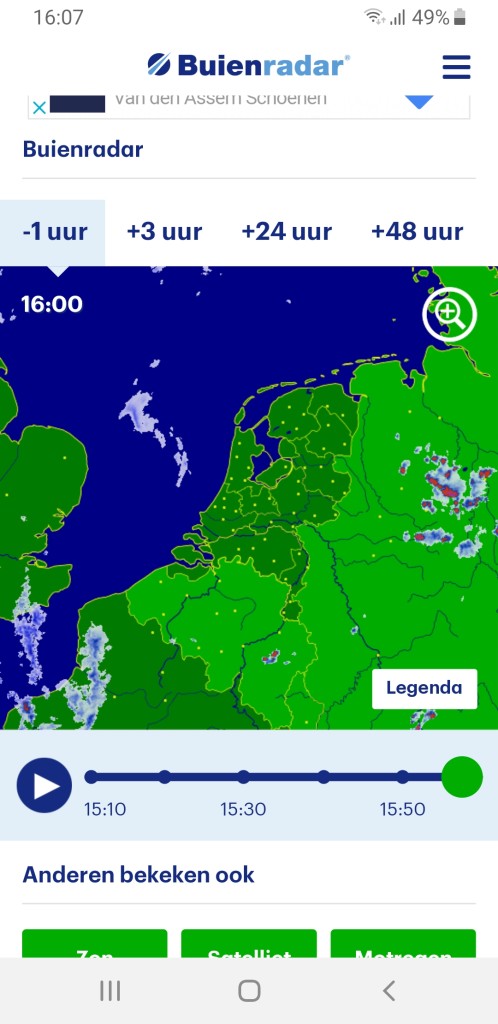Image resolution: width=498 pixels, height=1024 pixels.
Task: Jump to the 15:50 timeline point
Action: (x=403, y=776)
